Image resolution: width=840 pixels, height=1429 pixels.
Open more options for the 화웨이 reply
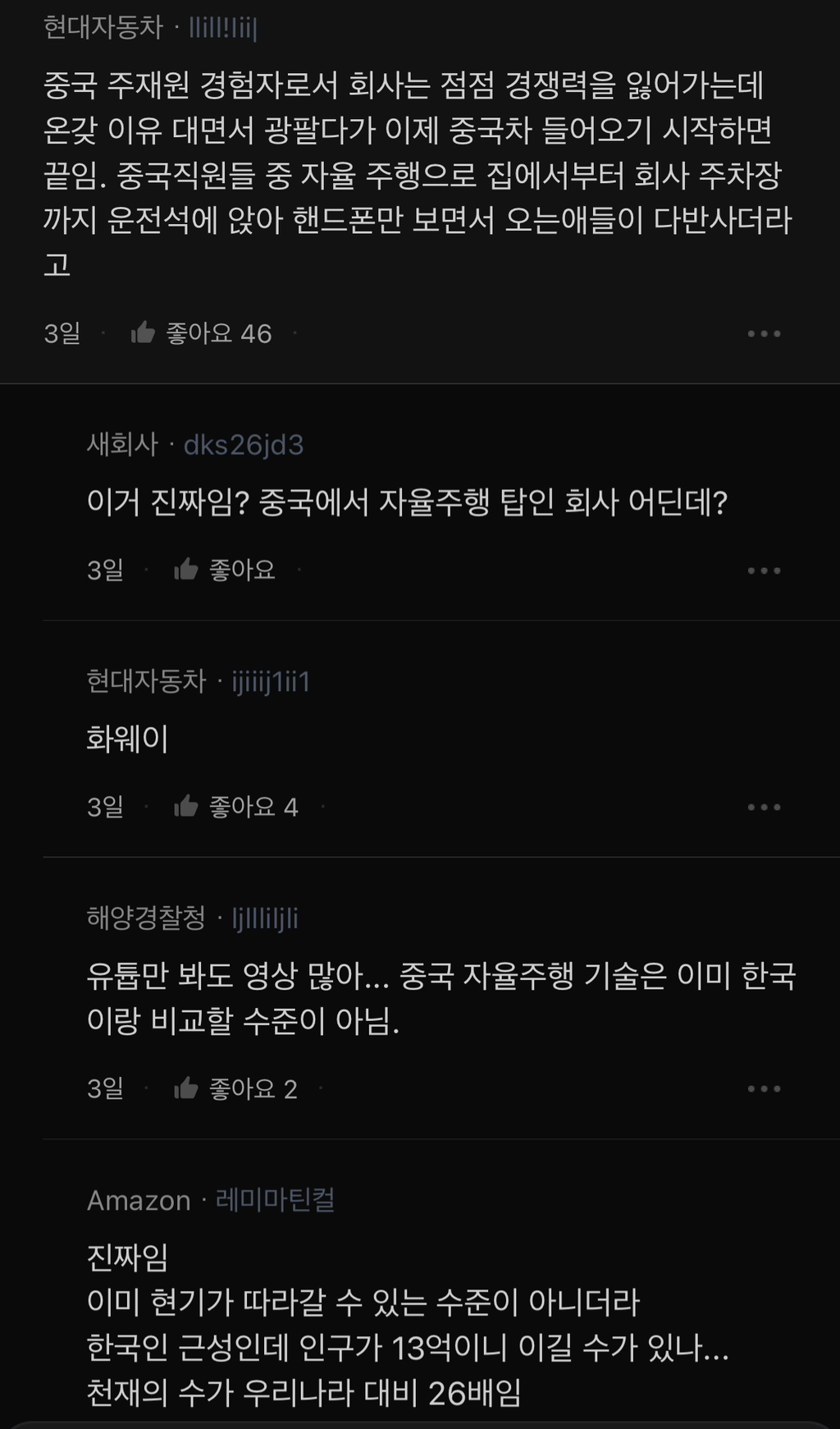(x=764, y=808)
